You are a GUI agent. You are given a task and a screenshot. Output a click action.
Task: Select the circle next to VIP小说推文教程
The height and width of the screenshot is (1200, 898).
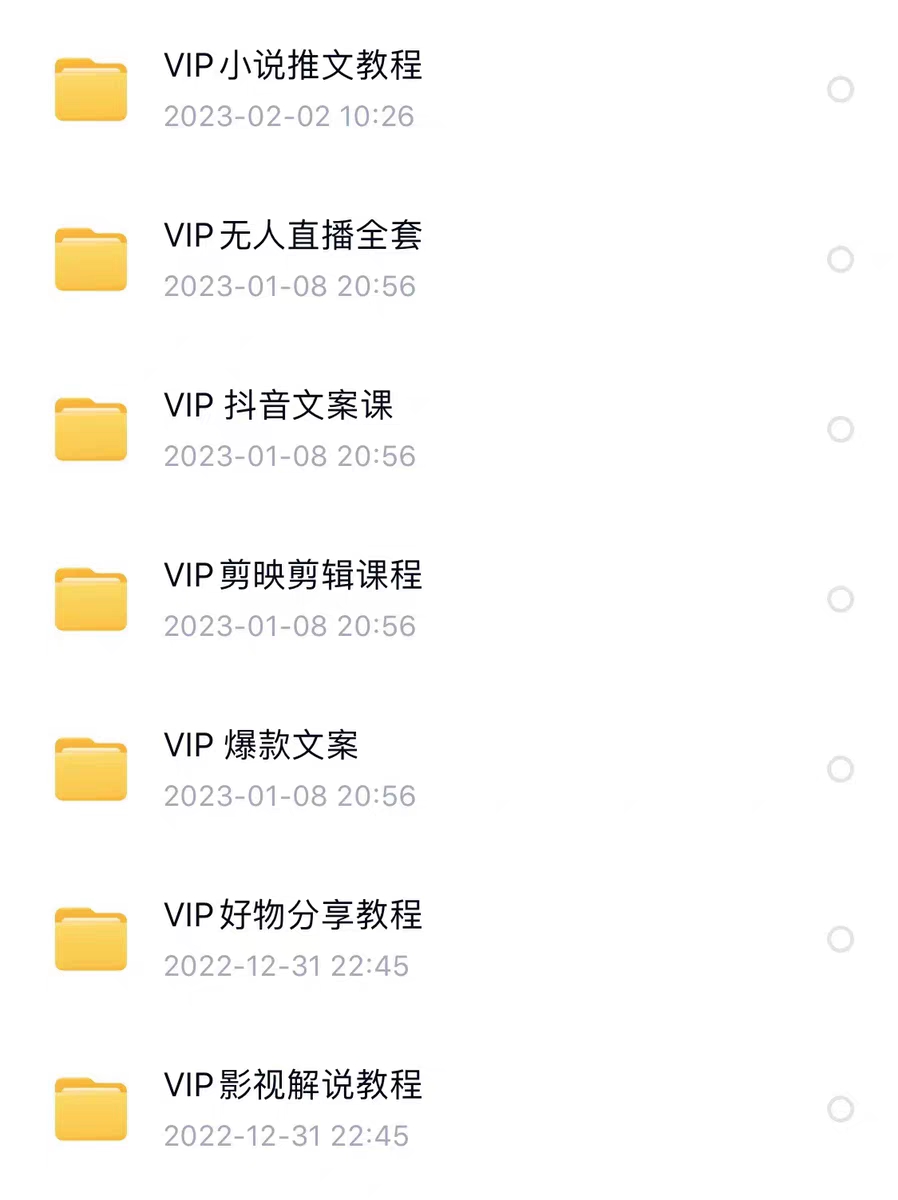(840, 90)
